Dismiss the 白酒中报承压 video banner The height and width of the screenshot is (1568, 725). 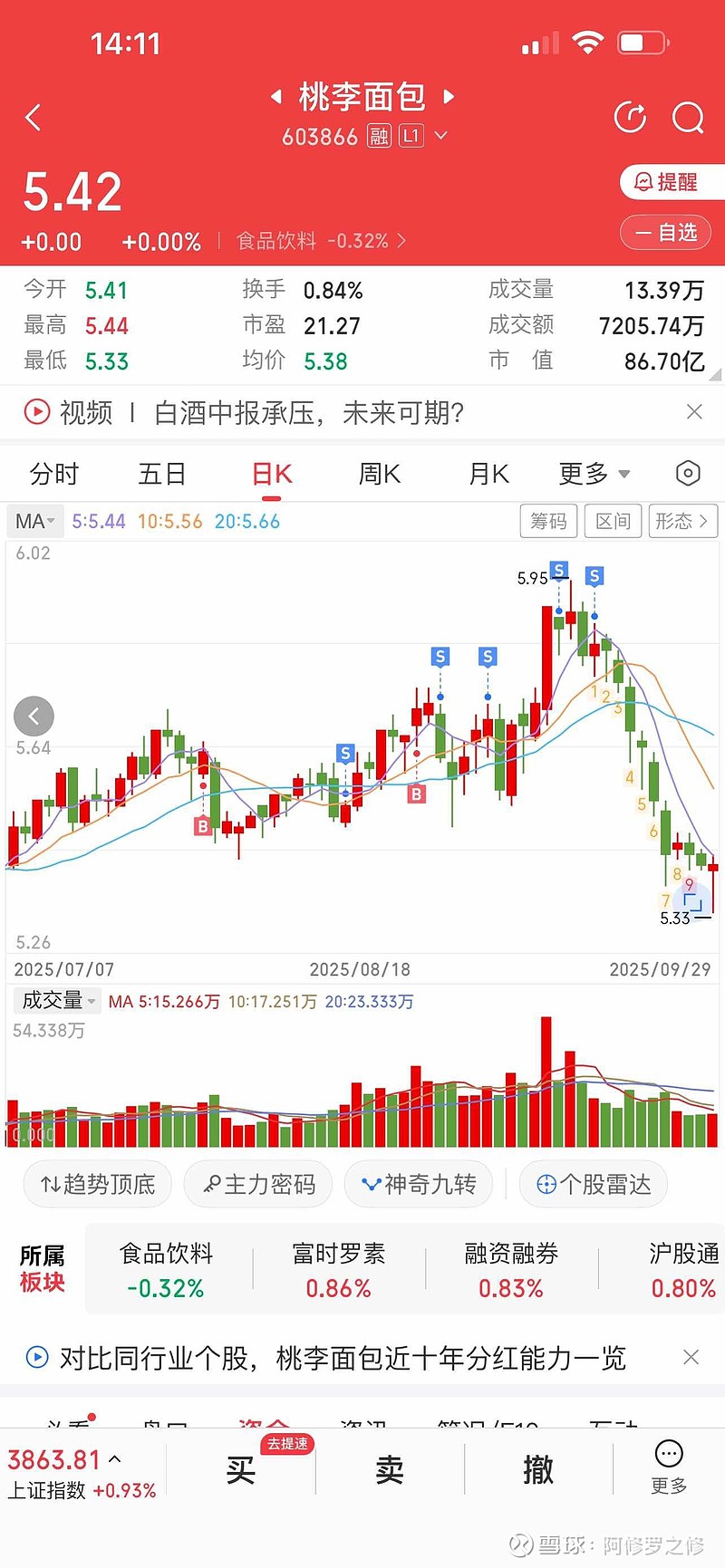click(x=694, y=412)
